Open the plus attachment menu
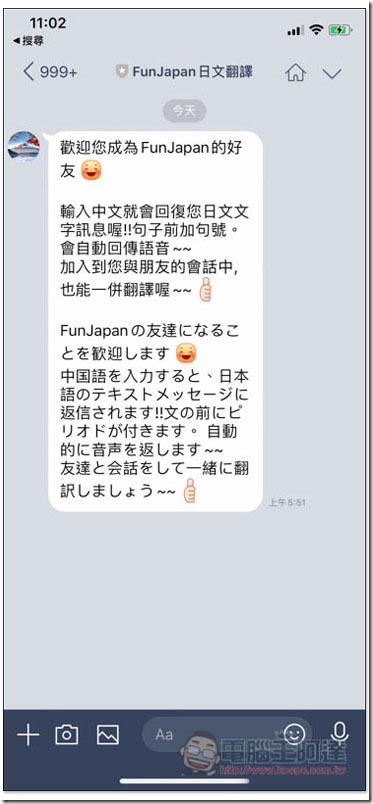The width and height of the screenshot is (373, 804). [28, 736]
